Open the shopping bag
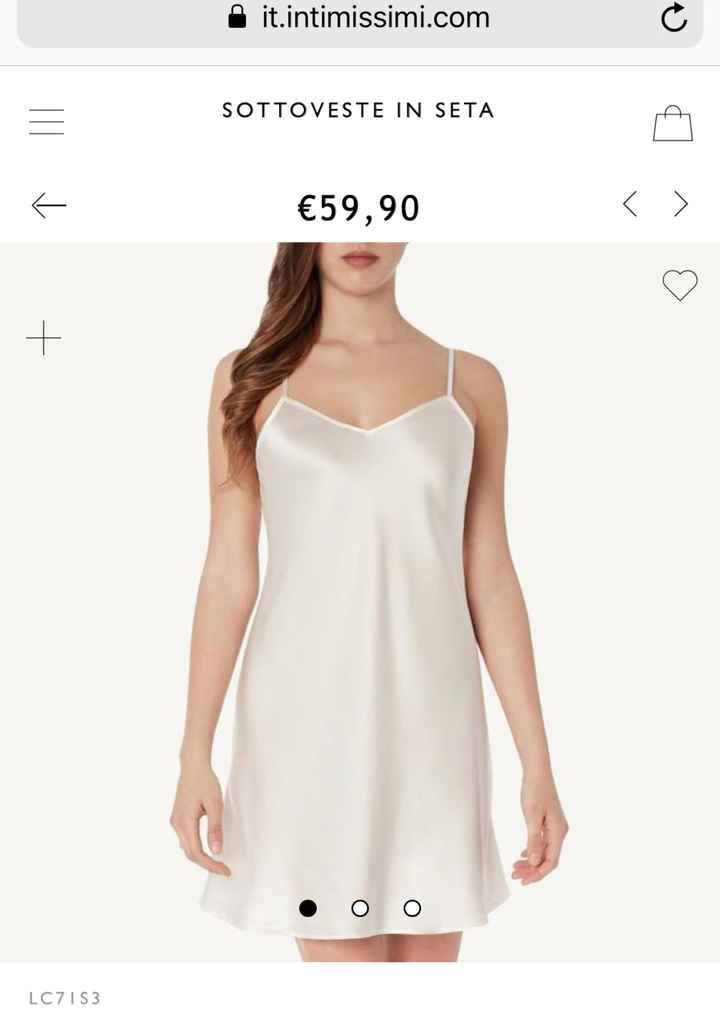The width and height of the screenshot is (720, 1015). (x=673, y=123)
